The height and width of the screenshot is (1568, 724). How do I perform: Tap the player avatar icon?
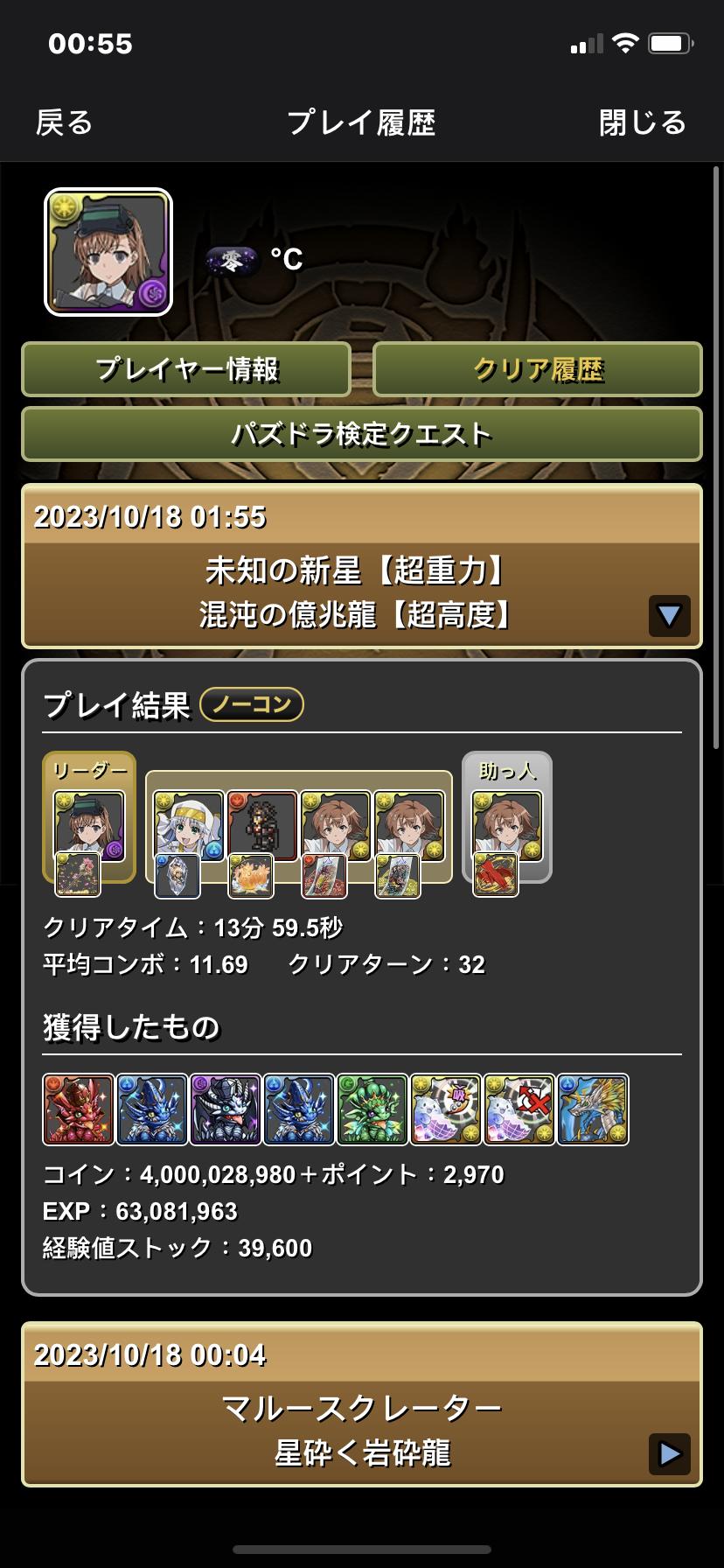[x=108, y=252]
